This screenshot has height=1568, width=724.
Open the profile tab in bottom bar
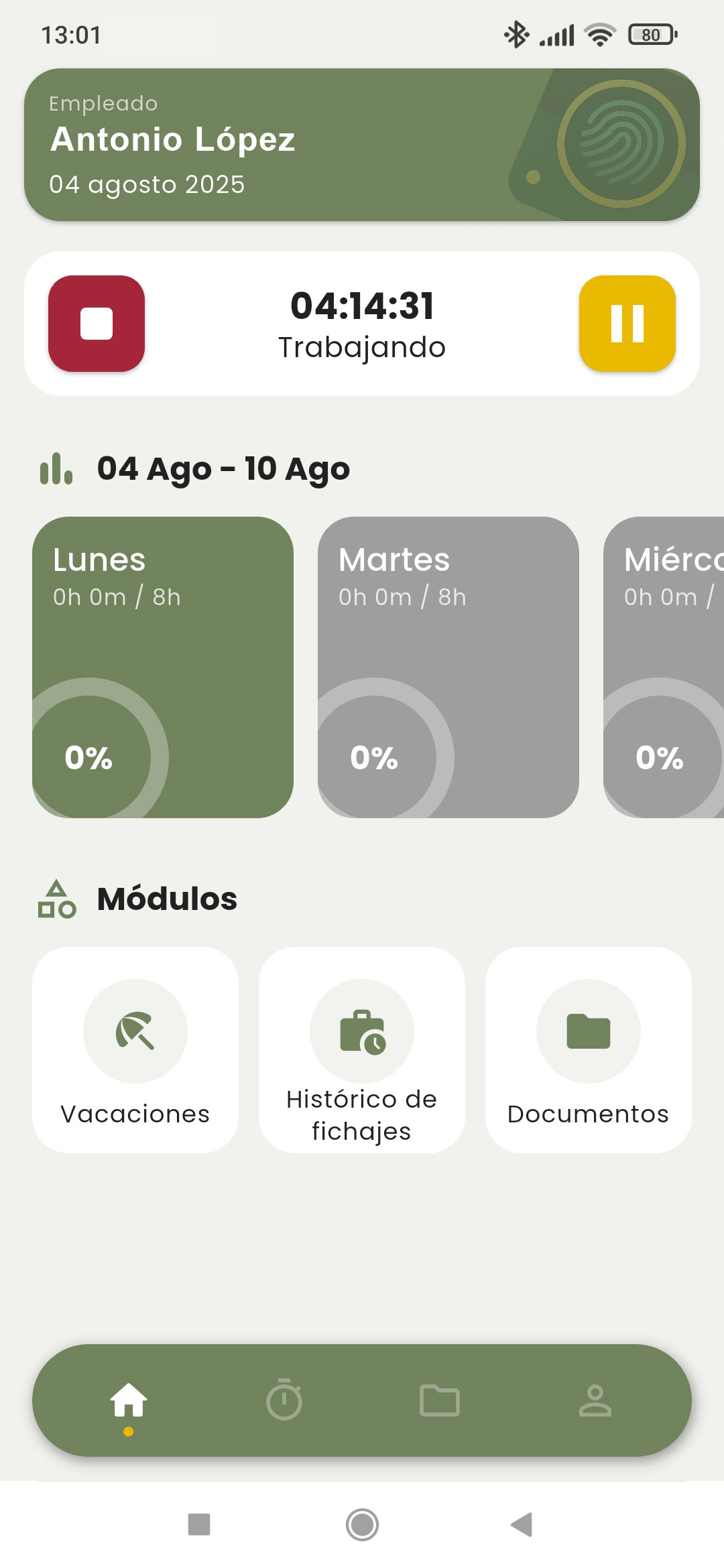595,1400
